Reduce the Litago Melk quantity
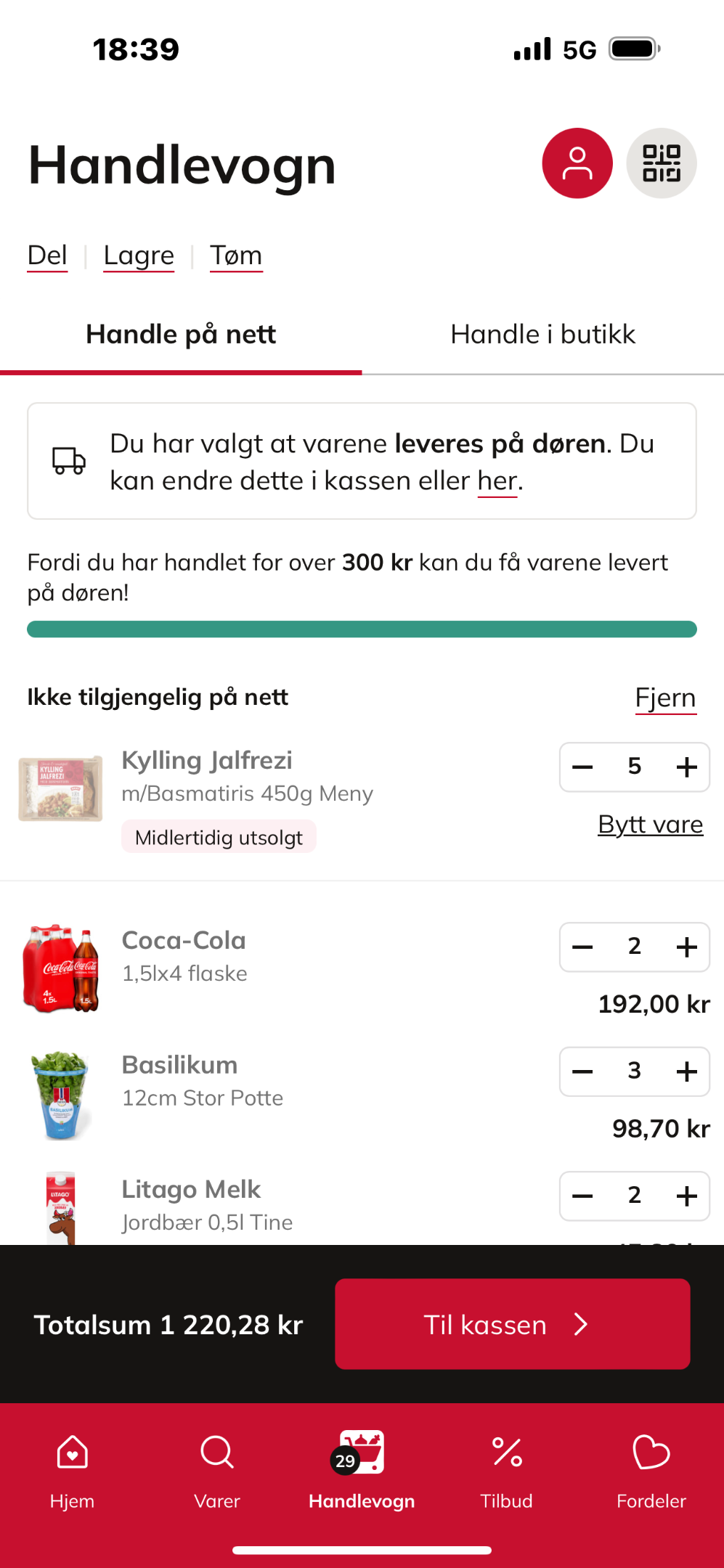This screenshot has height=1568, width=724. point(582,1196)
